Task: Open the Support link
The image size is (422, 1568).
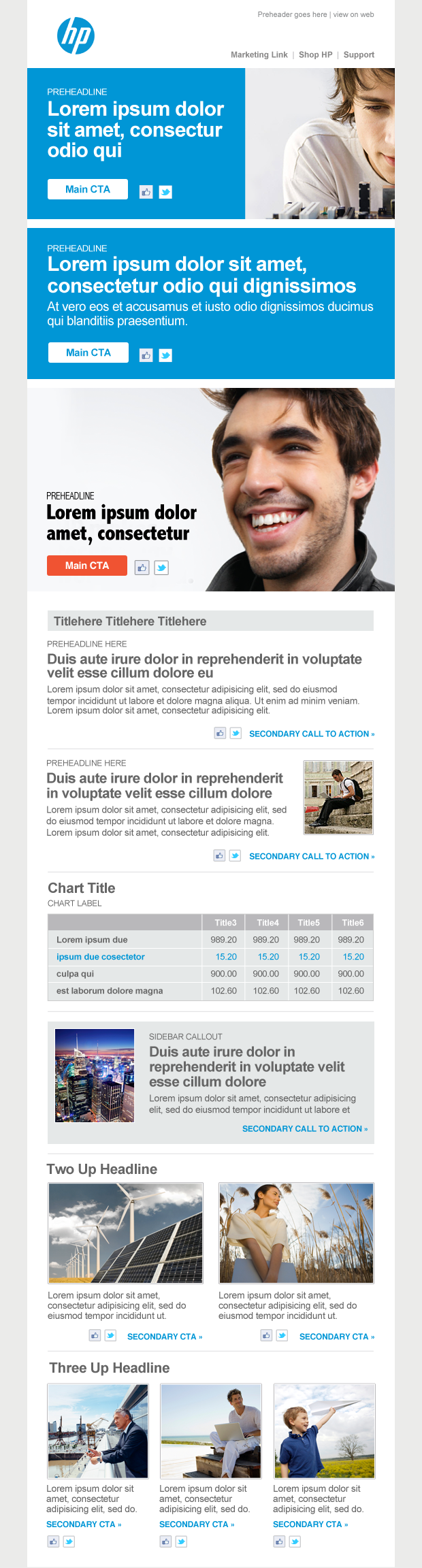Action: [359, 55]
